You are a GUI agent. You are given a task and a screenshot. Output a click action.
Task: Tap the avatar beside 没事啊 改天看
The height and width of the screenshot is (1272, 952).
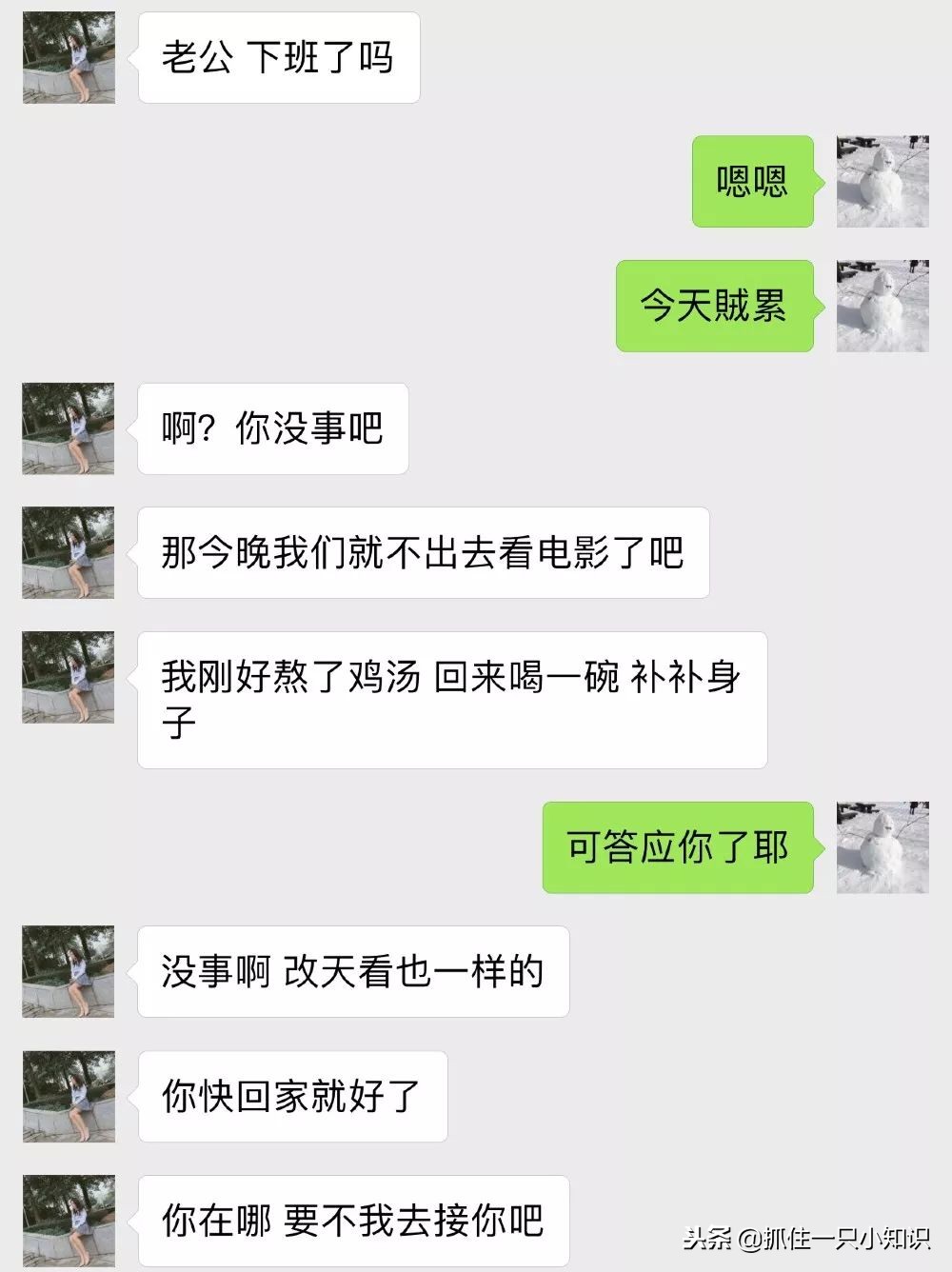click(69, 971)
